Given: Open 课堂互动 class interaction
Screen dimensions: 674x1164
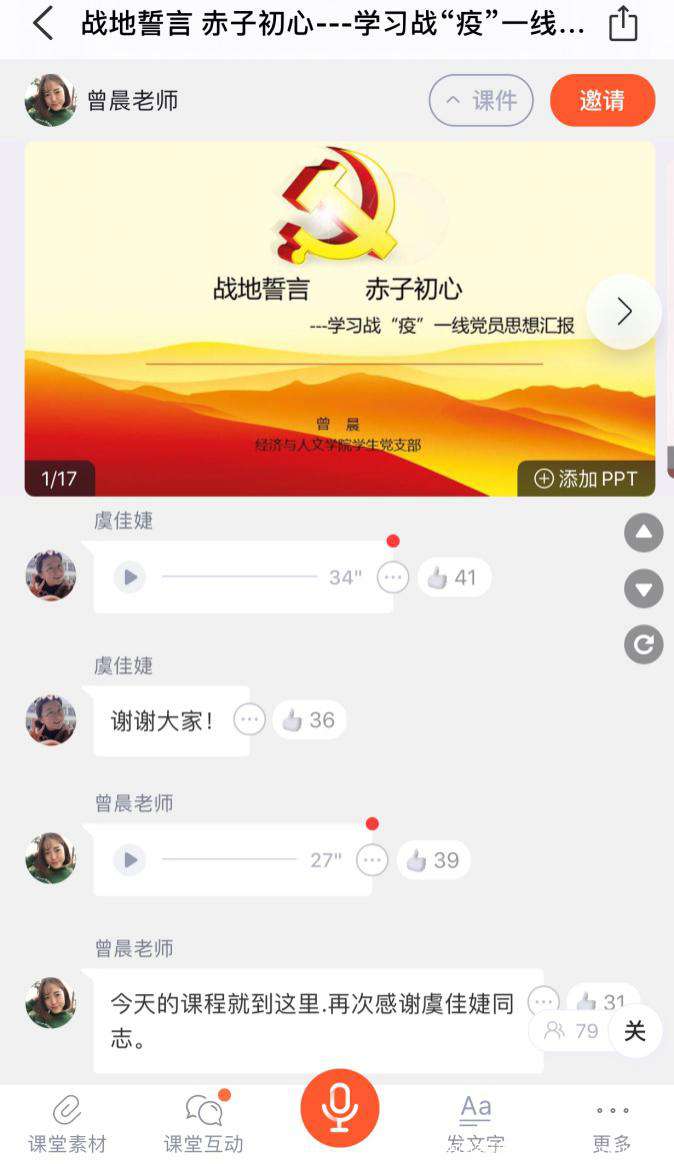Looking at the screenshot, I should click(x=204, y=1123).
